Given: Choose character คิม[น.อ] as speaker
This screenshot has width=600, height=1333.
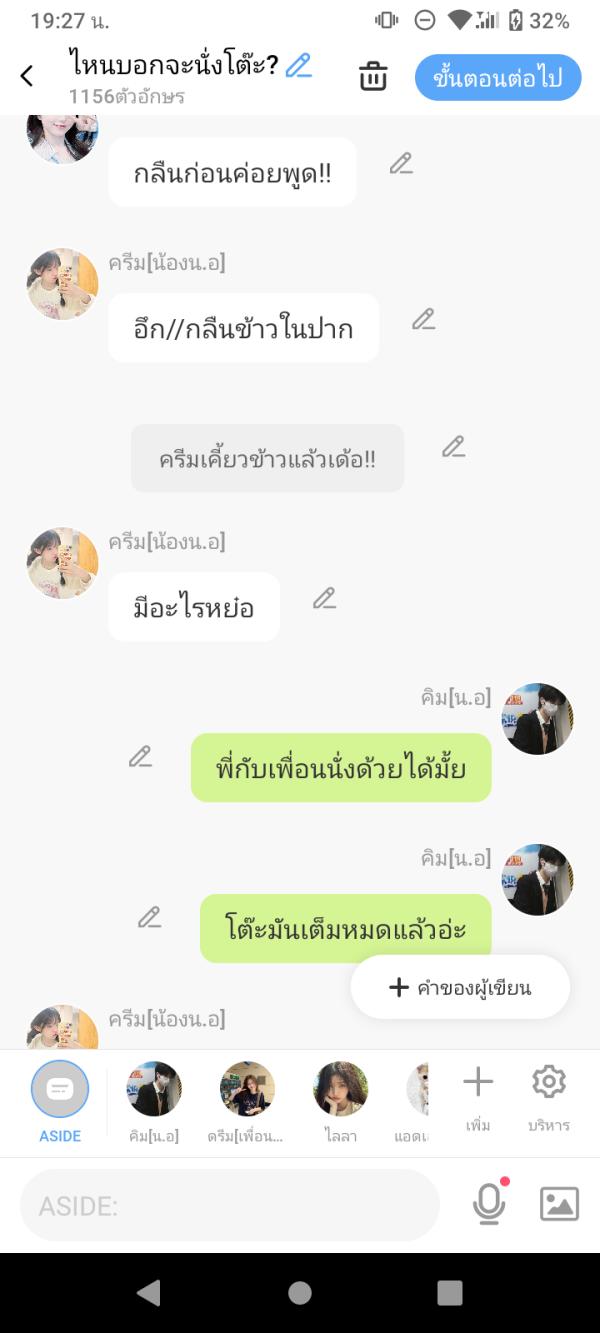Looking at the screenshot, I should [x=154, y=1101].
